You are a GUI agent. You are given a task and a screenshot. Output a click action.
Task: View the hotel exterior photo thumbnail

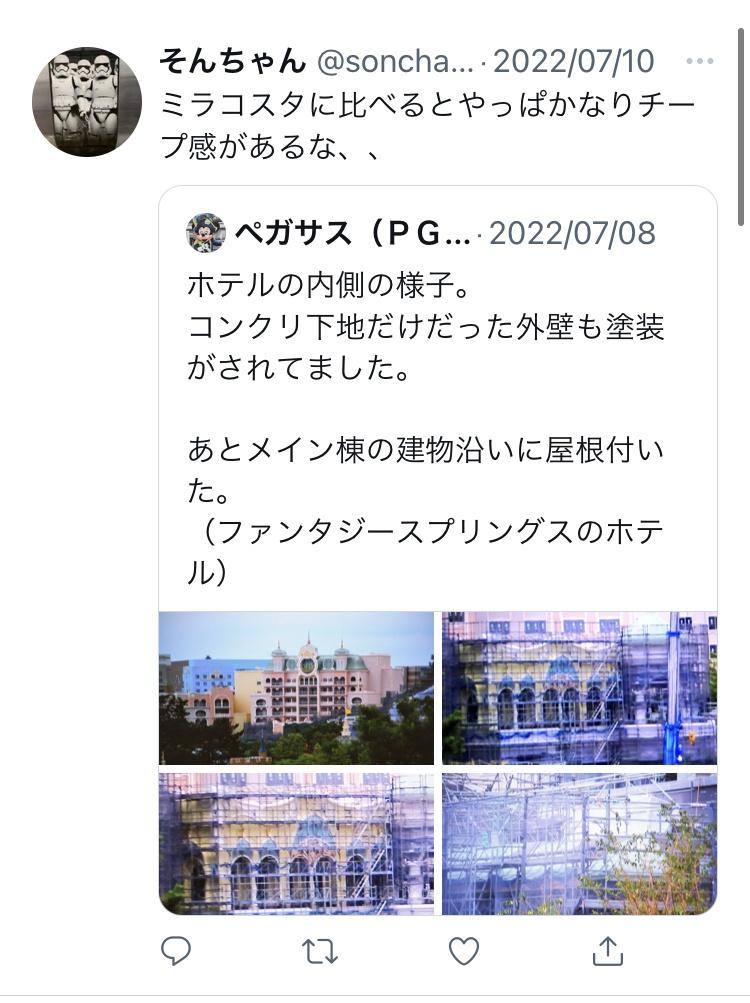click(x=295, y=687)
